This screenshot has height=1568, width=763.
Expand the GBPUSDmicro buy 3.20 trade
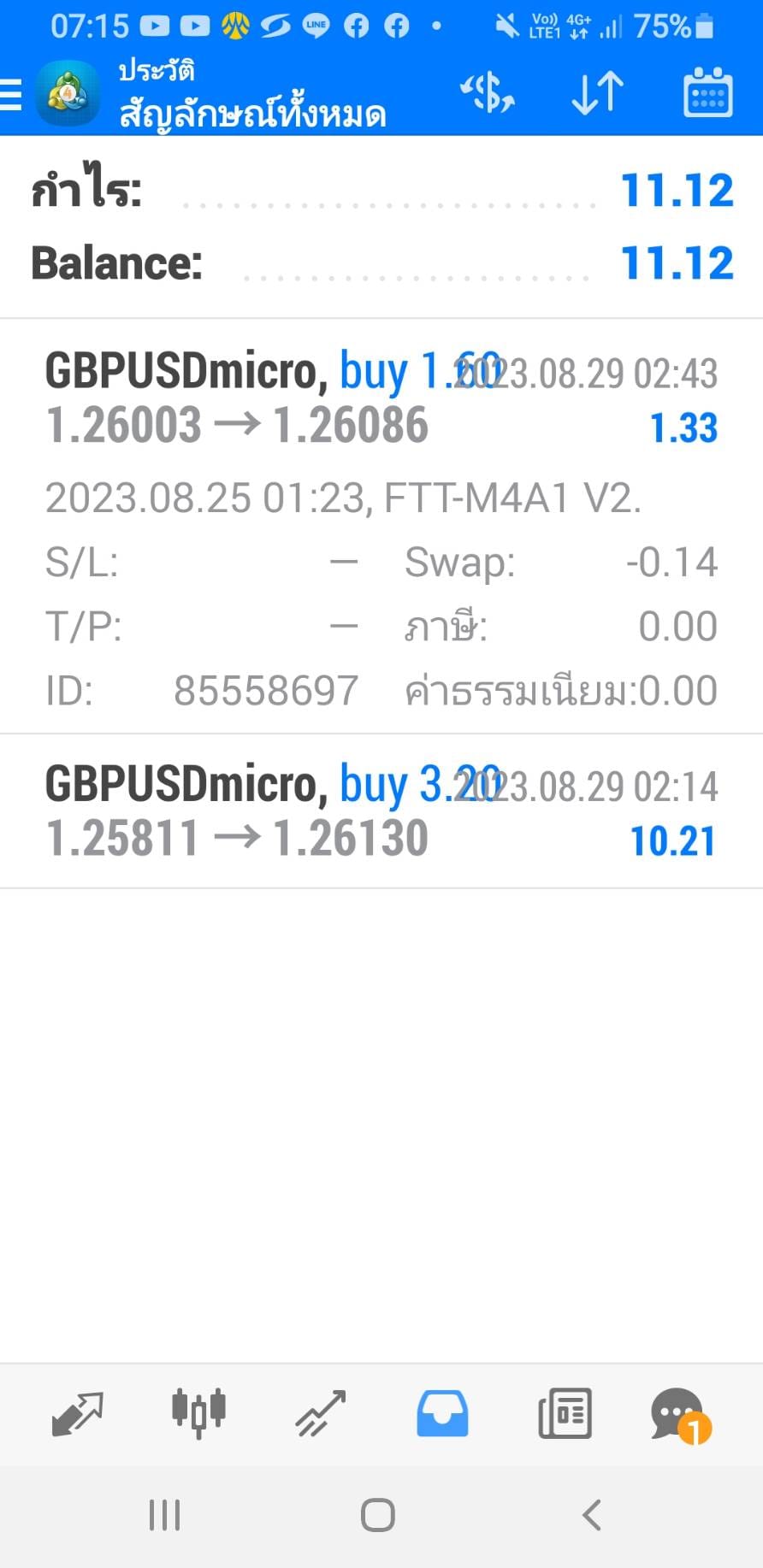pyautogui.click(x=381, y=811)
